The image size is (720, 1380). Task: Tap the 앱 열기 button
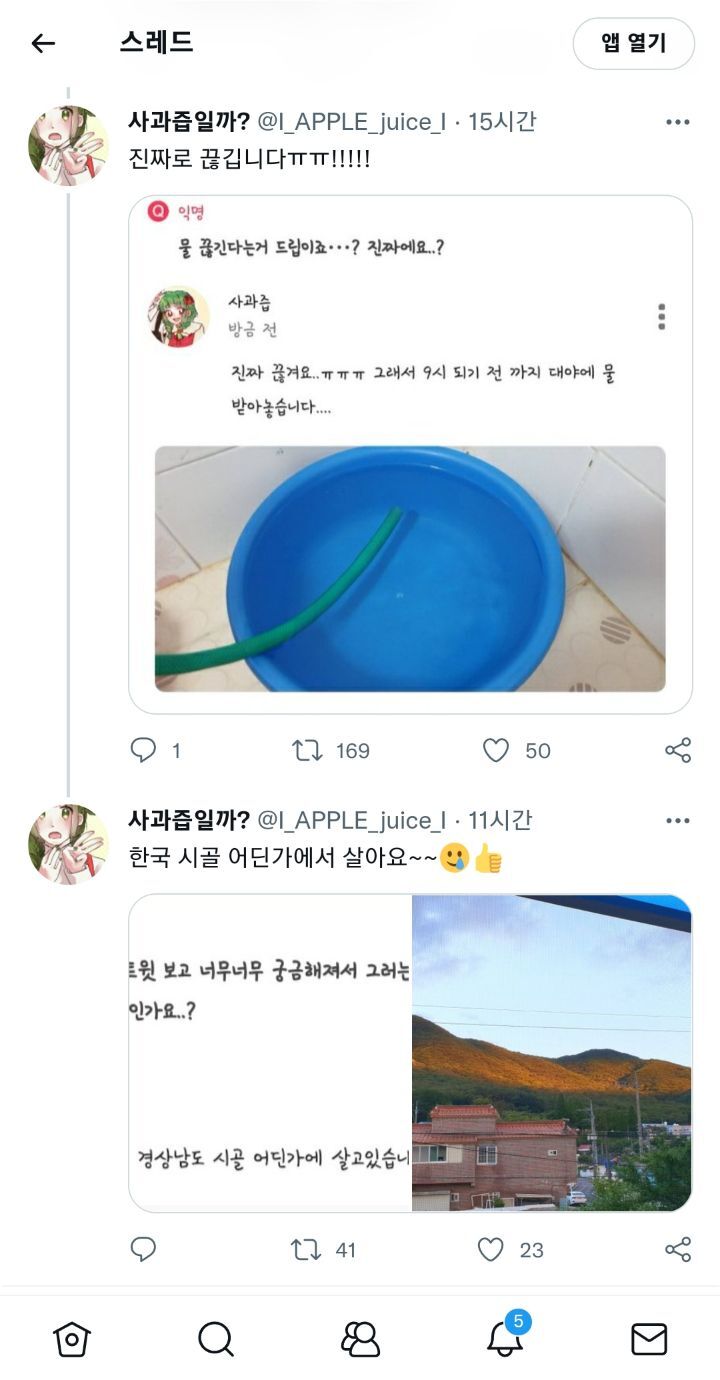633,43
